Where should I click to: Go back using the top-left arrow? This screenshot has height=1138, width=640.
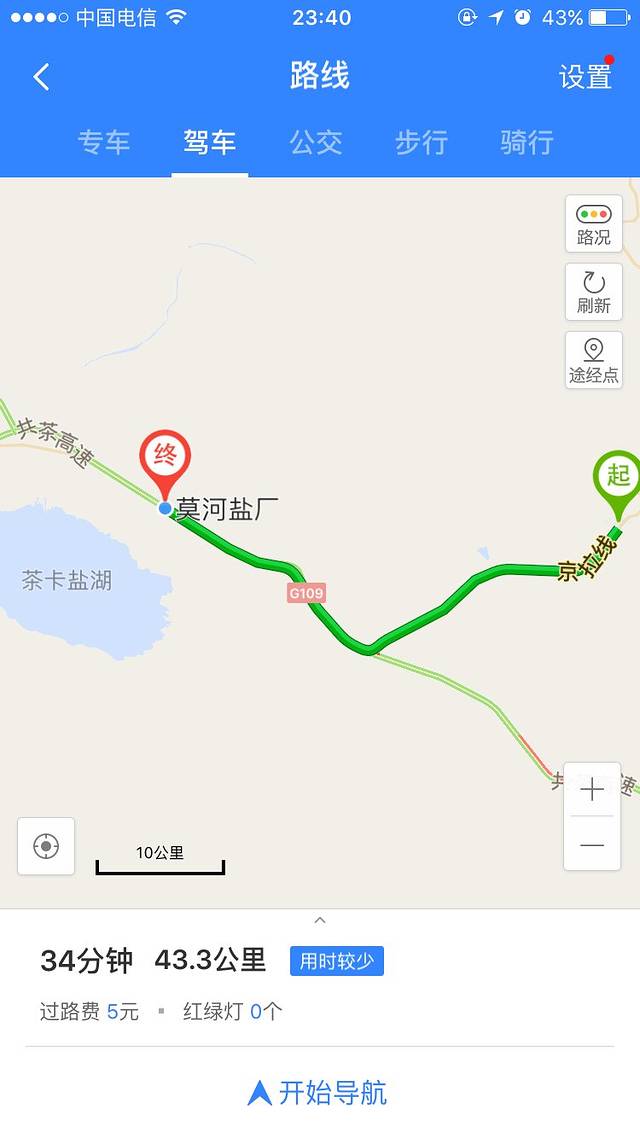(41, 77)
